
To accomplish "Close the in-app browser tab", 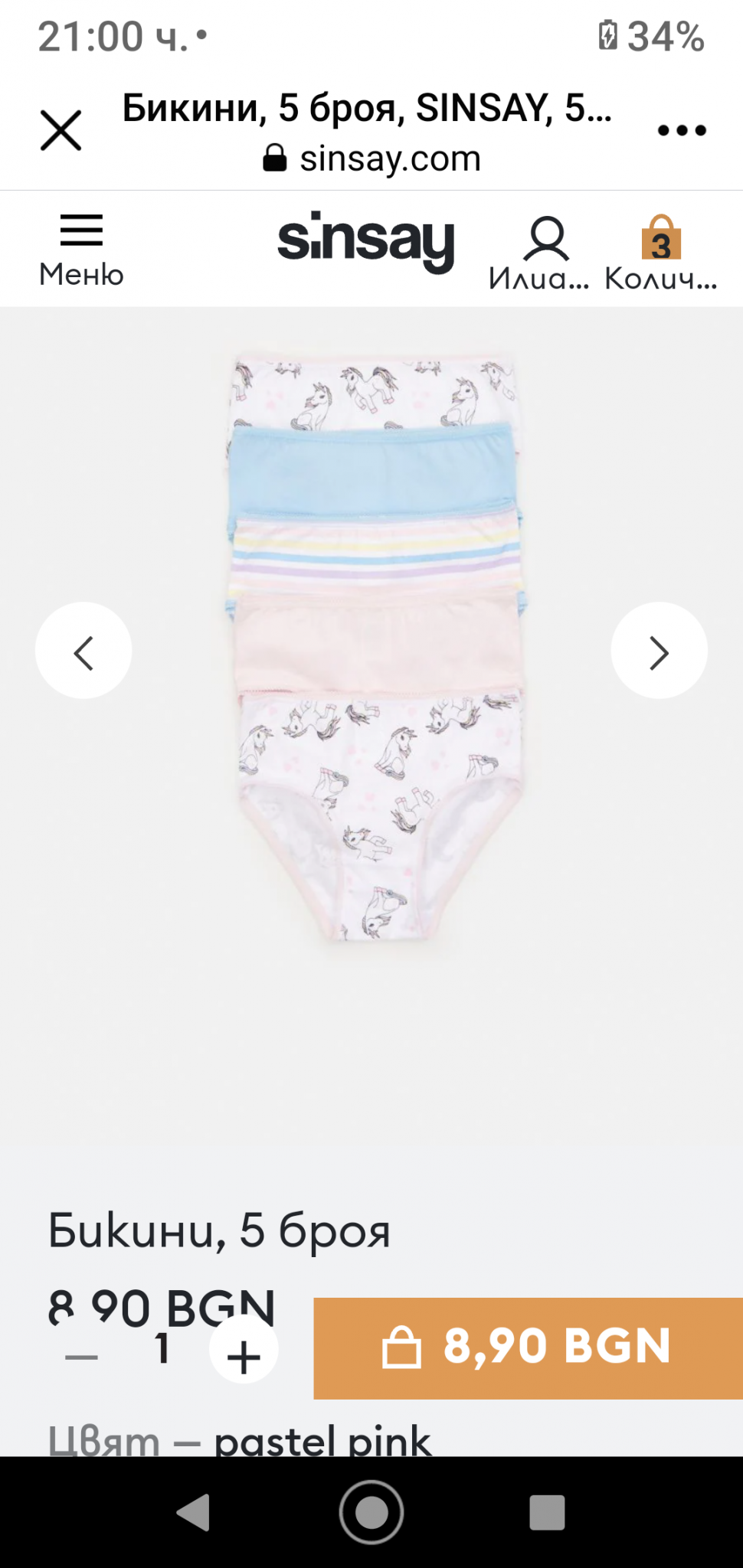I will (x=61, y=130).
